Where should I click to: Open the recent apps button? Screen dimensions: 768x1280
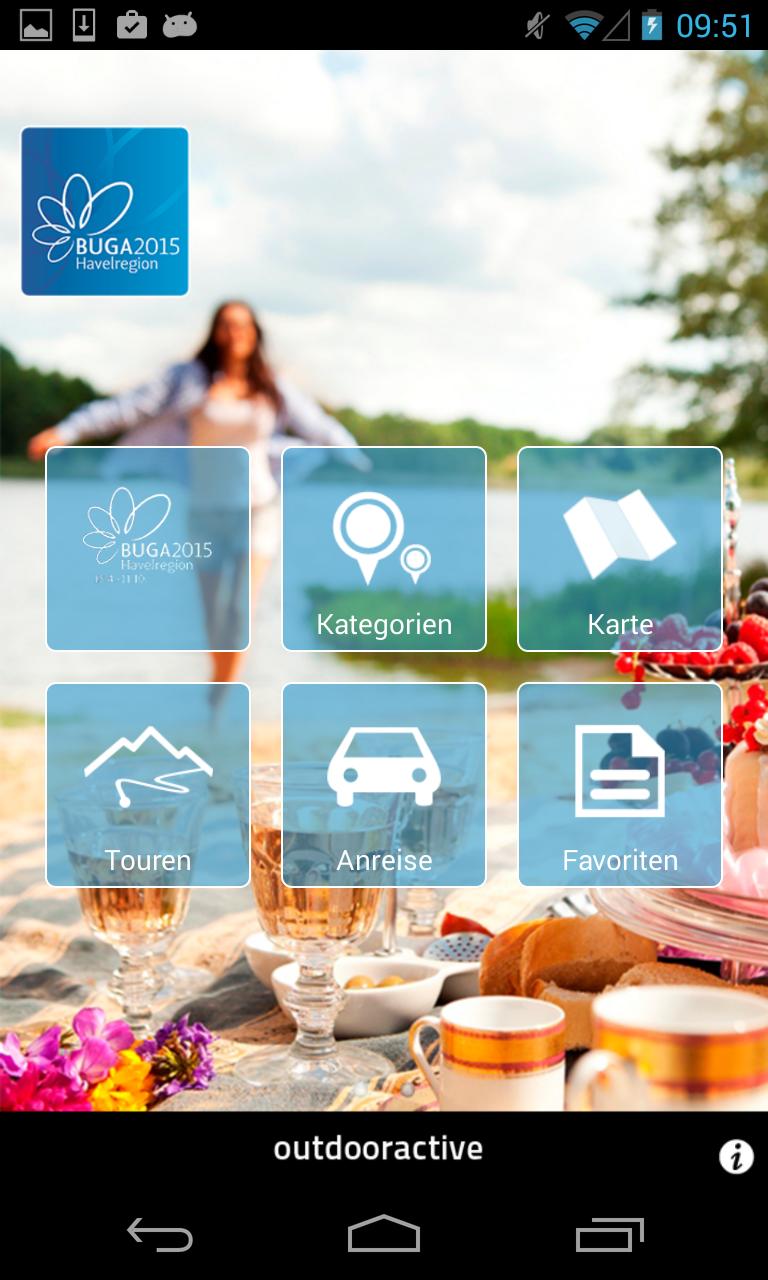tap(610, 1236)
